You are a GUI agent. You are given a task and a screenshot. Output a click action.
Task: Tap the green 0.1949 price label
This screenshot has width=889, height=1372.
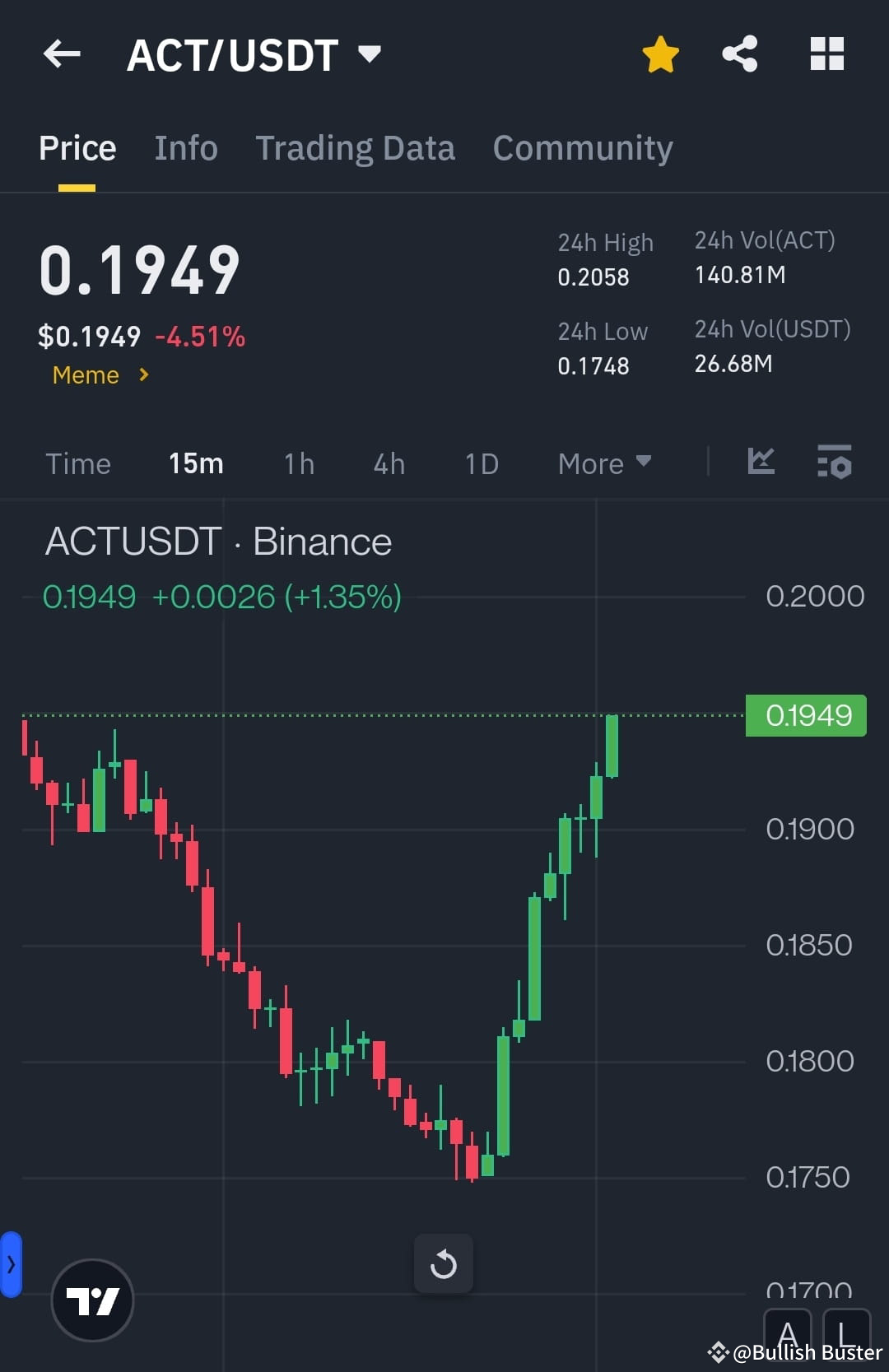click(805, 714)
